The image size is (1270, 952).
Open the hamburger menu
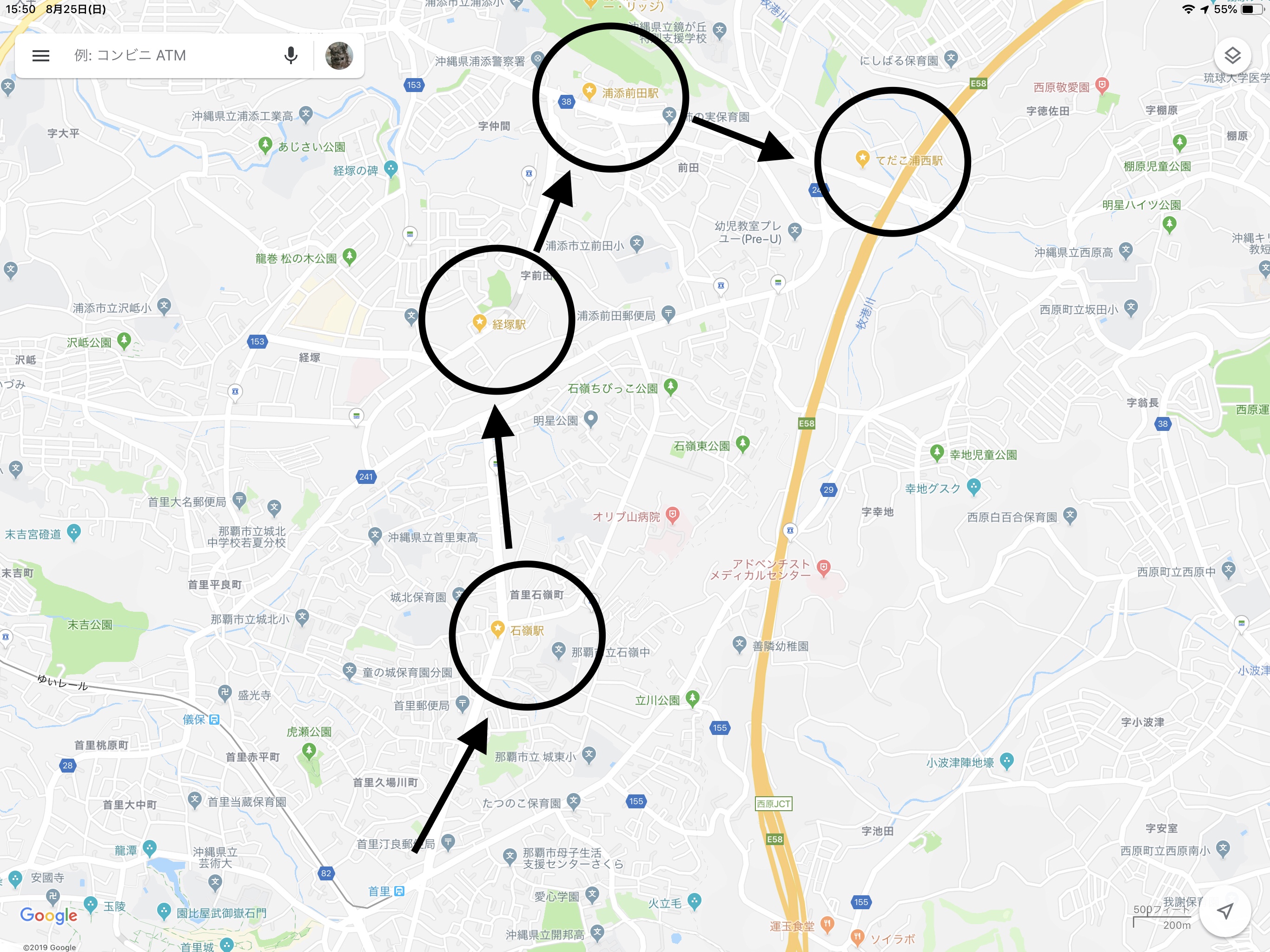[x=41, y=56]
